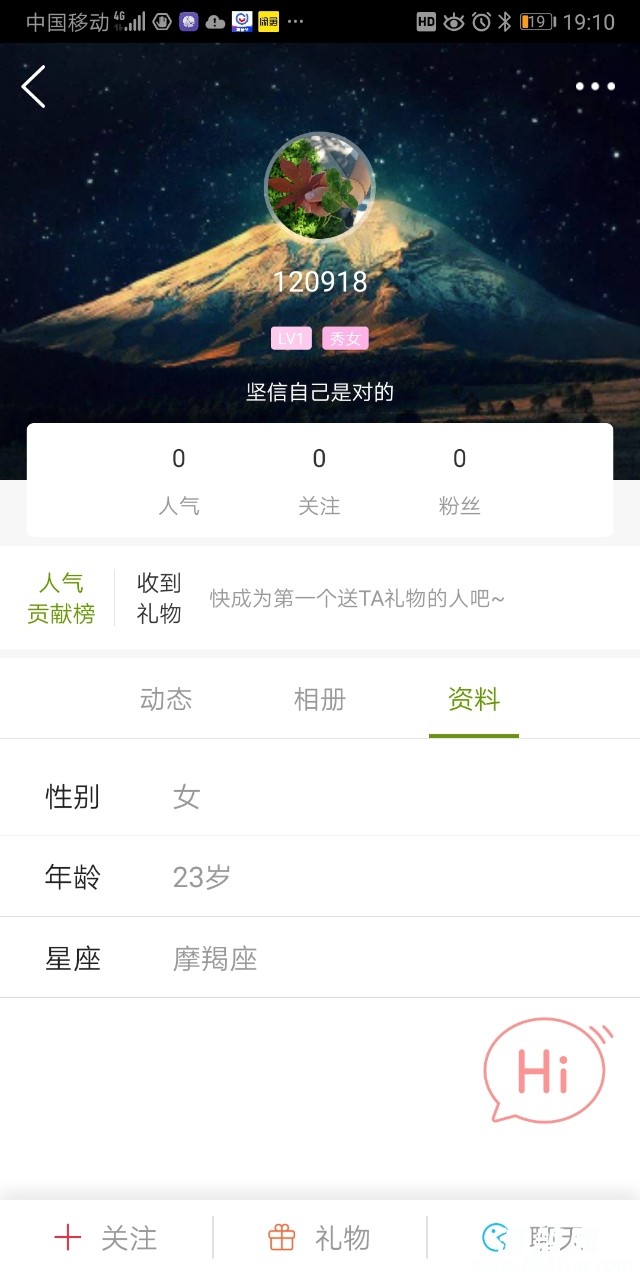Start a chat with 聊天
Viewport: 640px width, 1280px height.
coord(534,1238)
